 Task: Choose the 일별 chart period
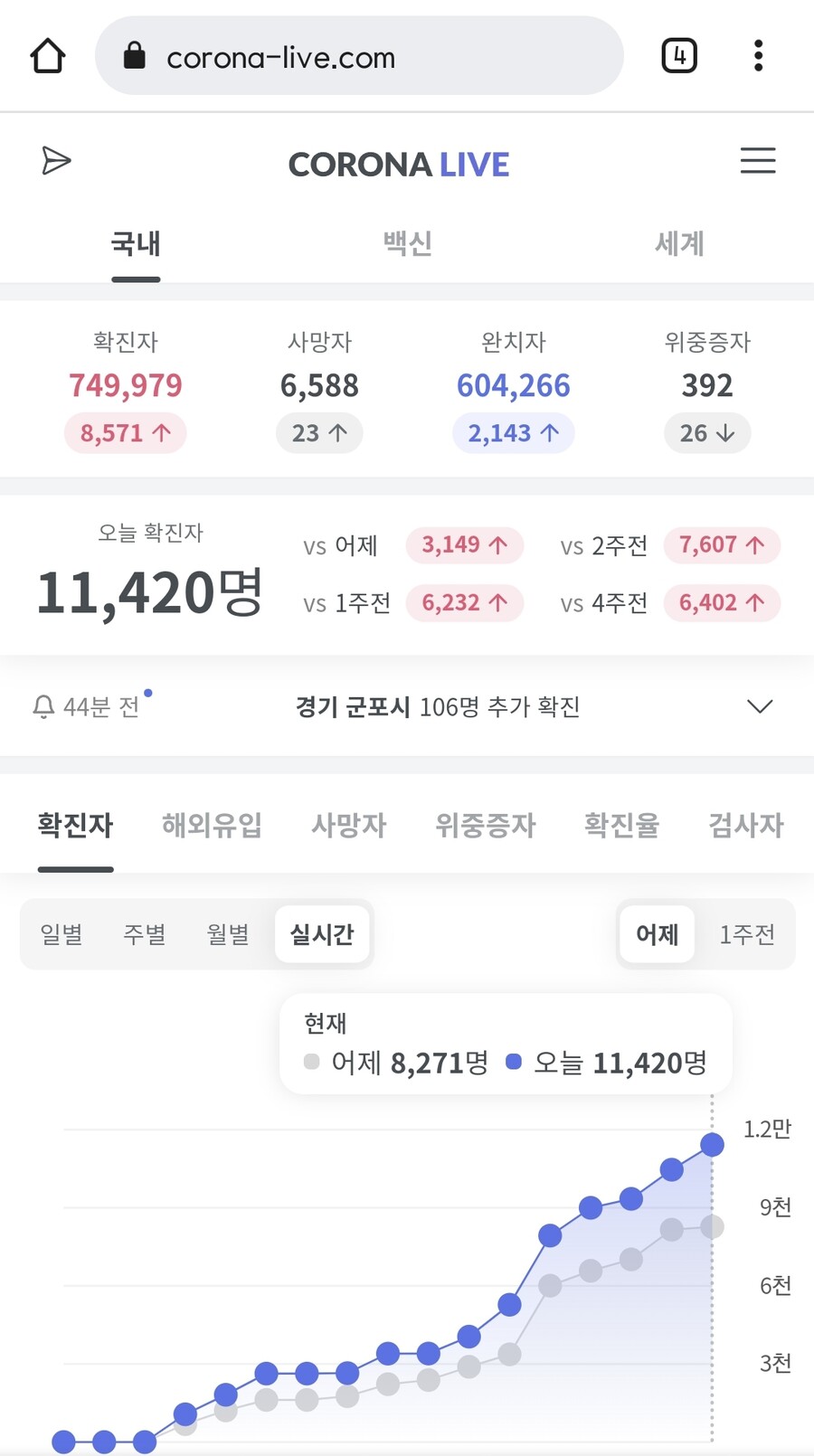tap(62, 934)
